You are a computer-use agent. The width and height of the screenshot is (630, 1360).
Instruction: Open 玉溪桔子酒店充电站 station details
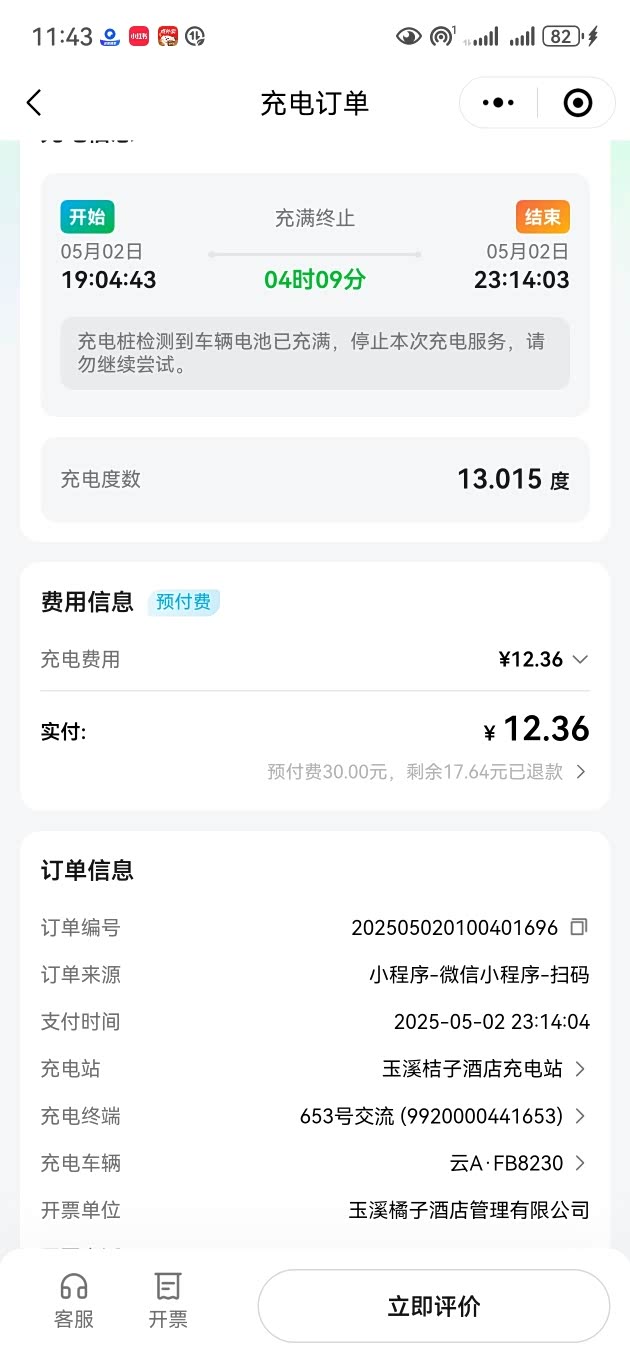pyautogui.click(x=484, y=1069)
